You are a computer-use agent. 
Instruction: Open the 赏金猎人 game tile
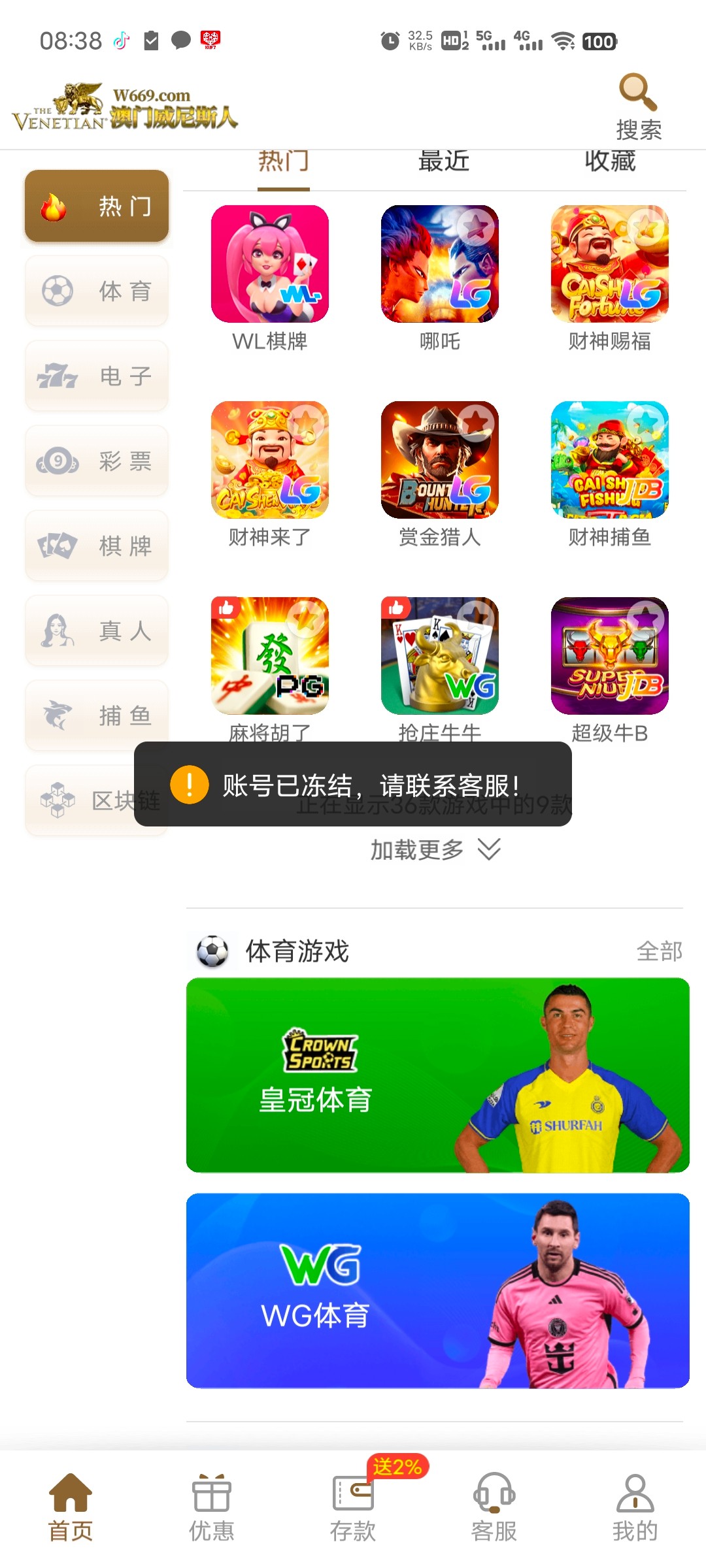tap(439, 460)
